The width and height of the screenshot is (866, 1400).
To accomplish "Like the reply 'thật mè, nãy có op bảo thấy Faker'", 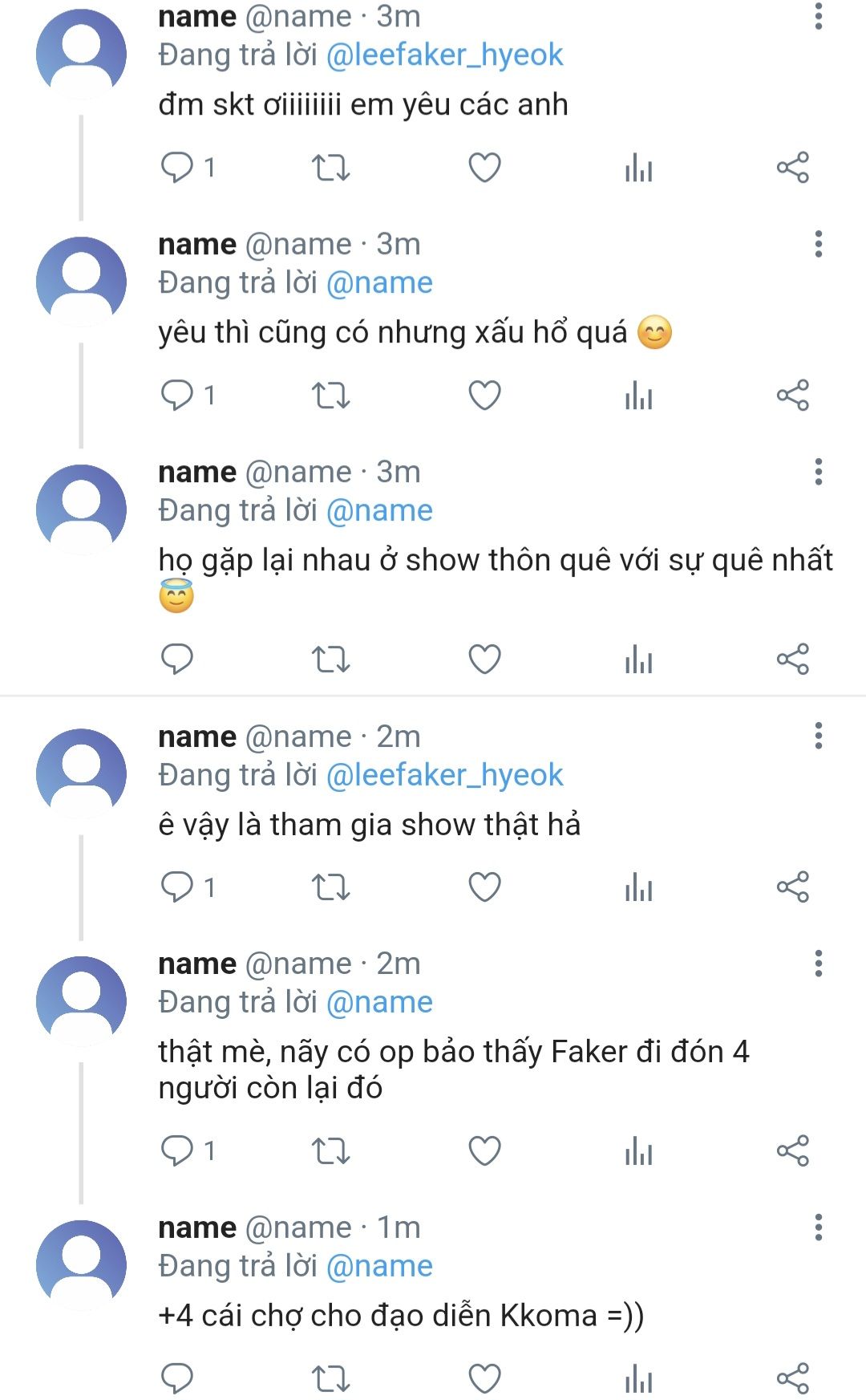I will (484, 1151).
